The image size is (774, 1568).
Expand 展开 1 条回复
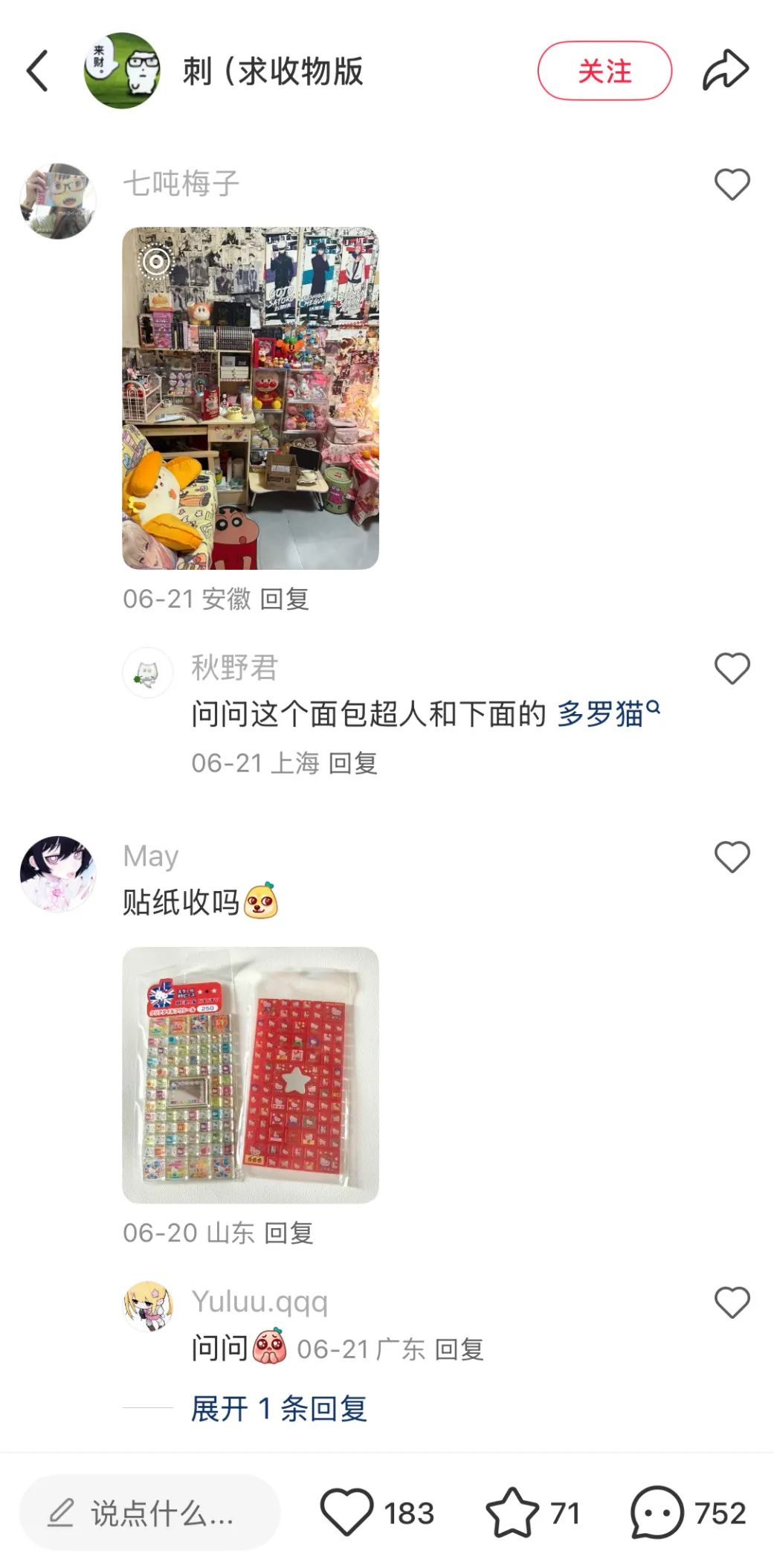[x=279, y=1409]
